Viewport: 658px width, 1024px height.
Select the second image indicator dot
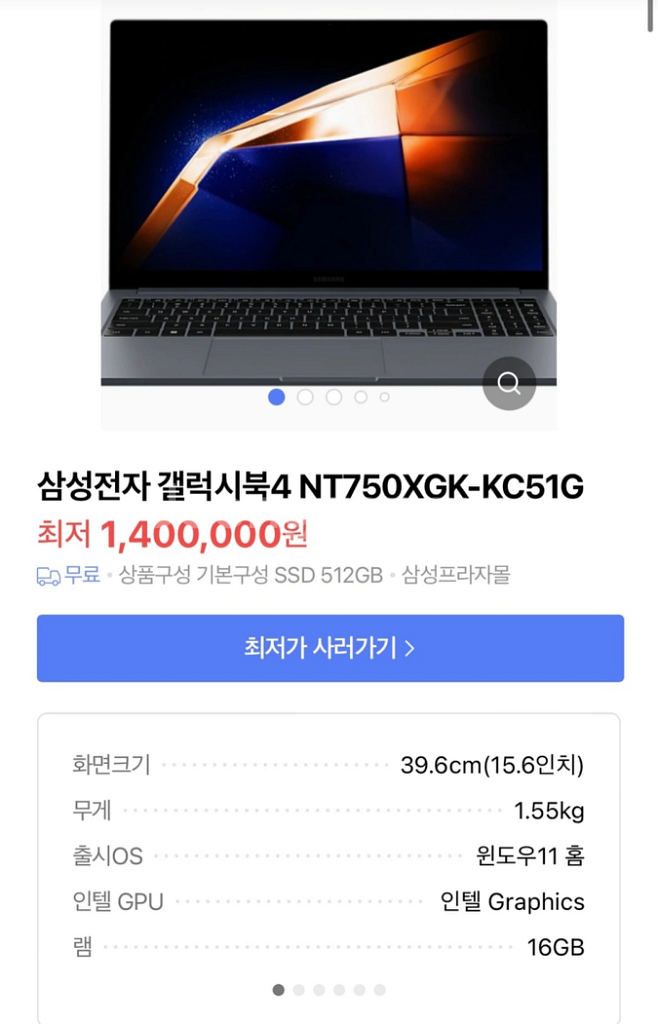click(x=305, y=397)
